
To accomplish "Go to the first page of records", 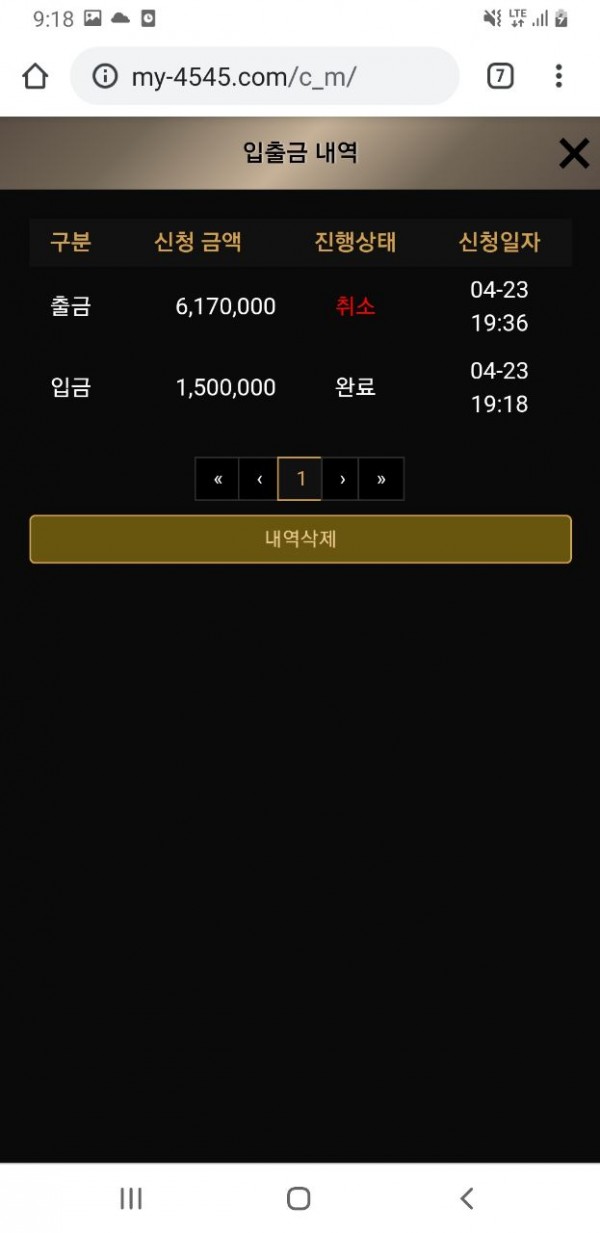I will 217,479.
